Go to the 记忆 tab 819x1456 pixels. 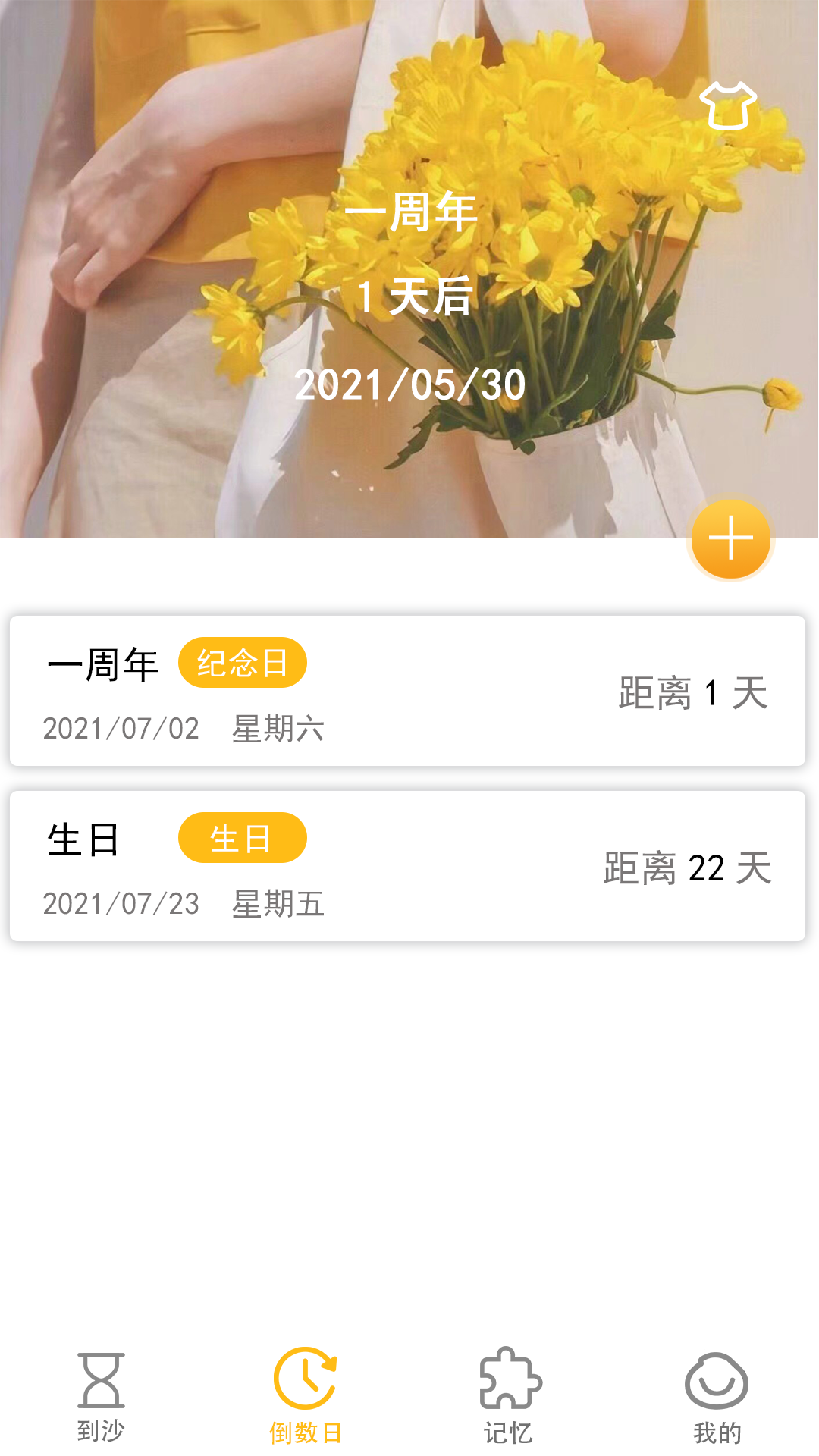pos(510,1397)
